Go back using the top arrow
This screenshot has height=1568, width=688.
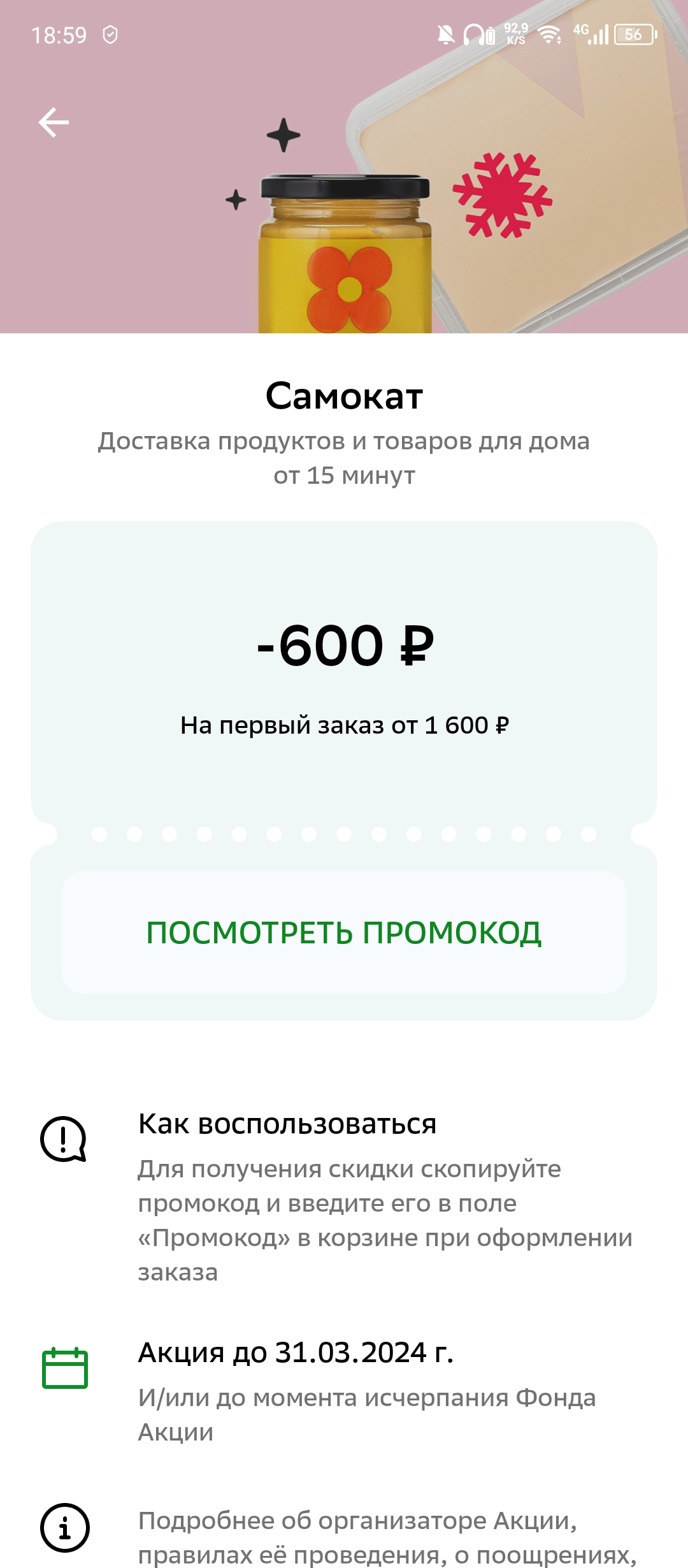(54, 122)
